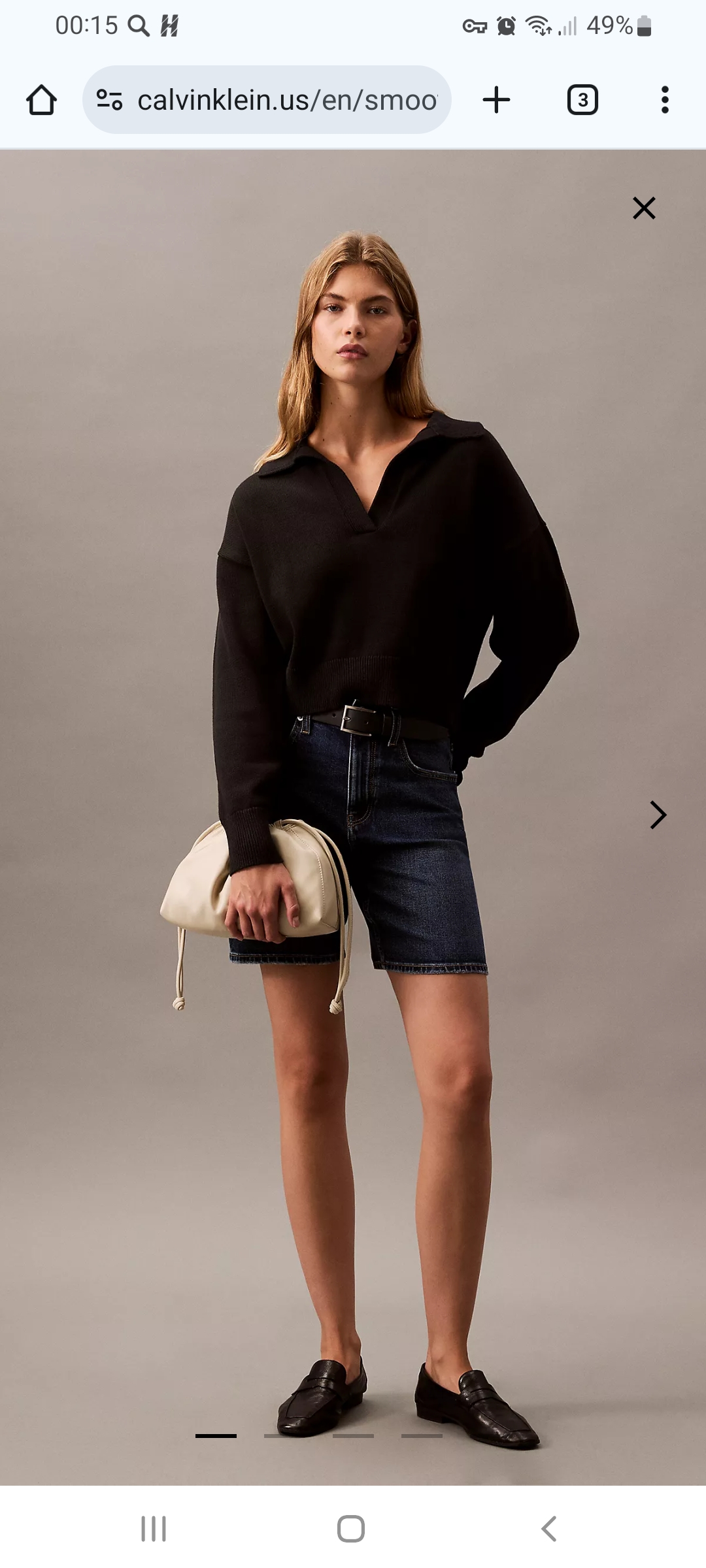This screenshot has height=1568, width=706.
Task: Tap the system back button
Action: [x=549, y=1529]
